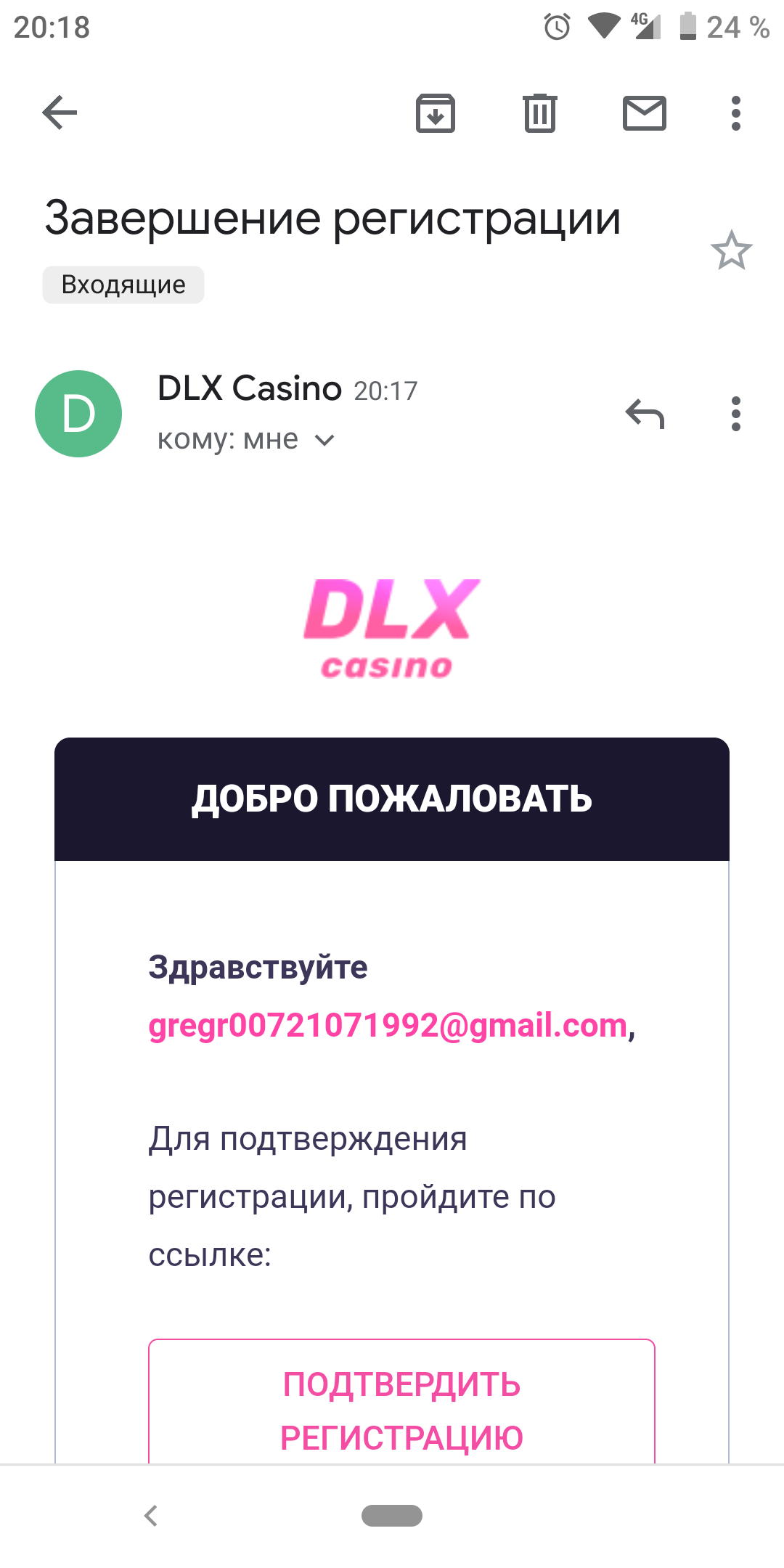Tap the Входящие label chip
This screenshot has width=784, height=1568.
point(123,285)
